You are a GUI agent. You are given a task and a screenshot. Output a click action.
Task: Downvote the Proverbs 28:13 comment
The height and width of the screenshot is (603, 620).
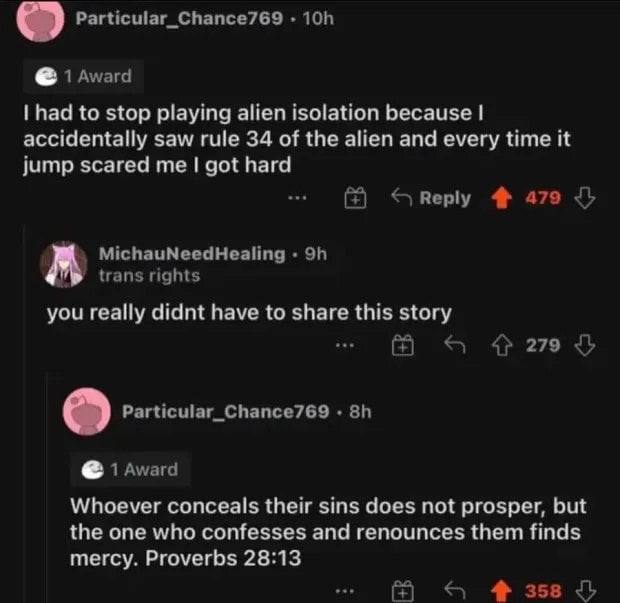pyautogui.click(x=585, y=591)
